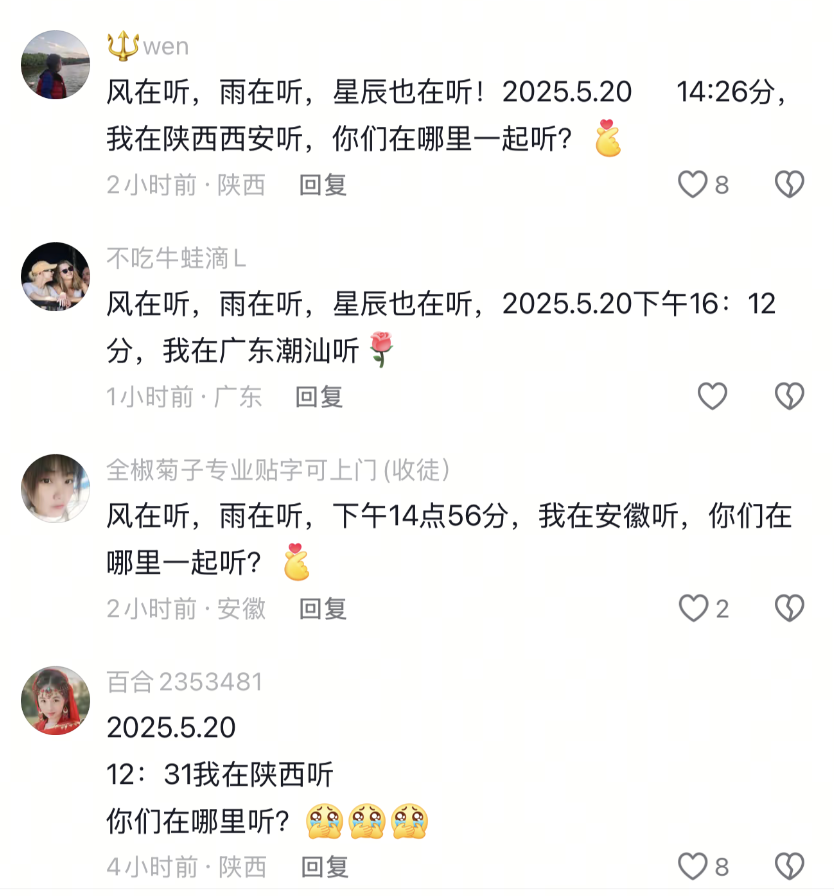
Task: Like 百合 2353481's comment
Action: (x=693, y=866)
